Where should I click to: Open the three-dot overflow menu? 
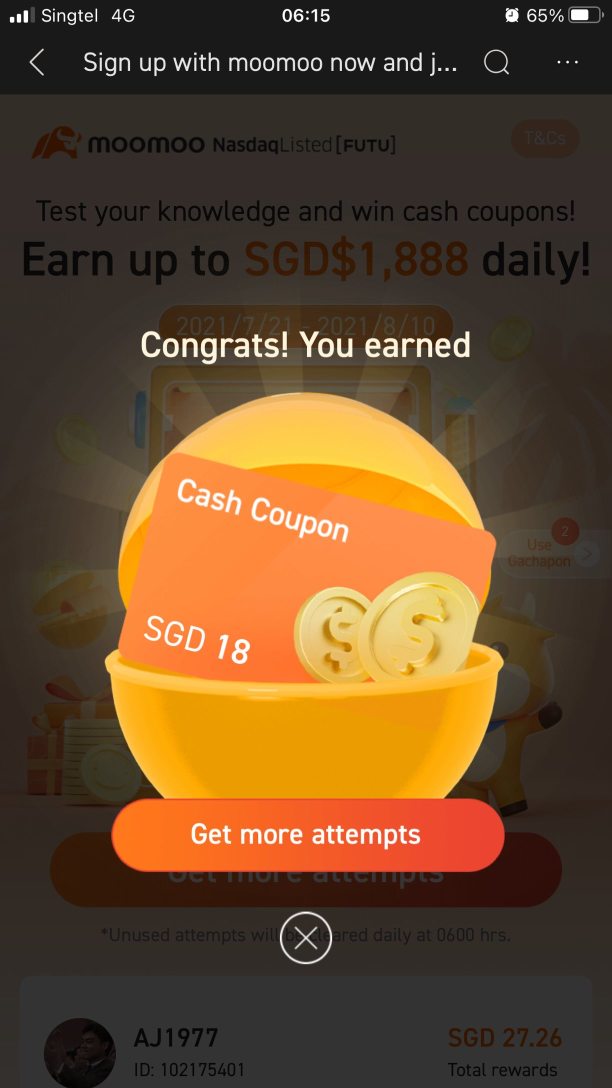click(567, 63)
